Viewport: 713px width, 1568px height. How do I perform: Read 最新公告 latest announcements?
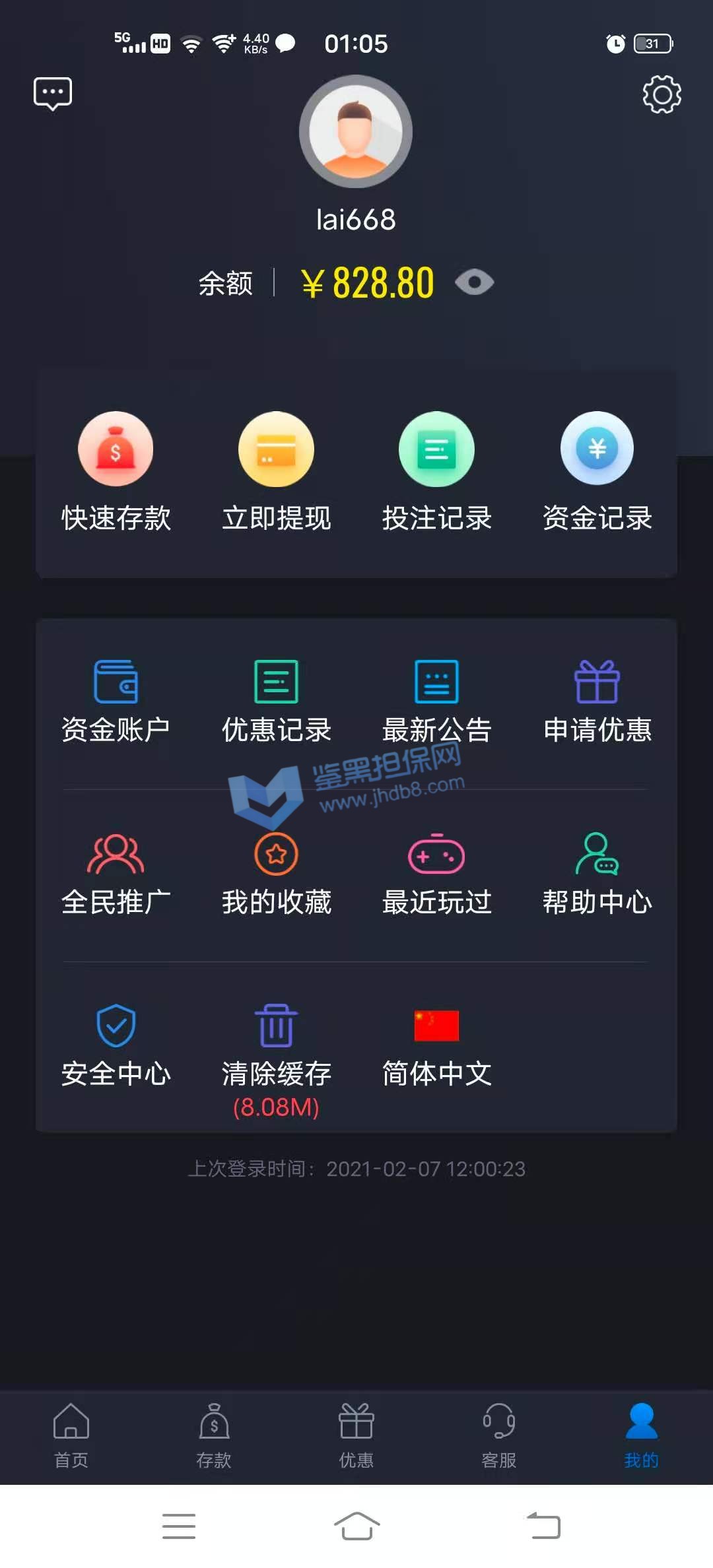pos(436,702)
